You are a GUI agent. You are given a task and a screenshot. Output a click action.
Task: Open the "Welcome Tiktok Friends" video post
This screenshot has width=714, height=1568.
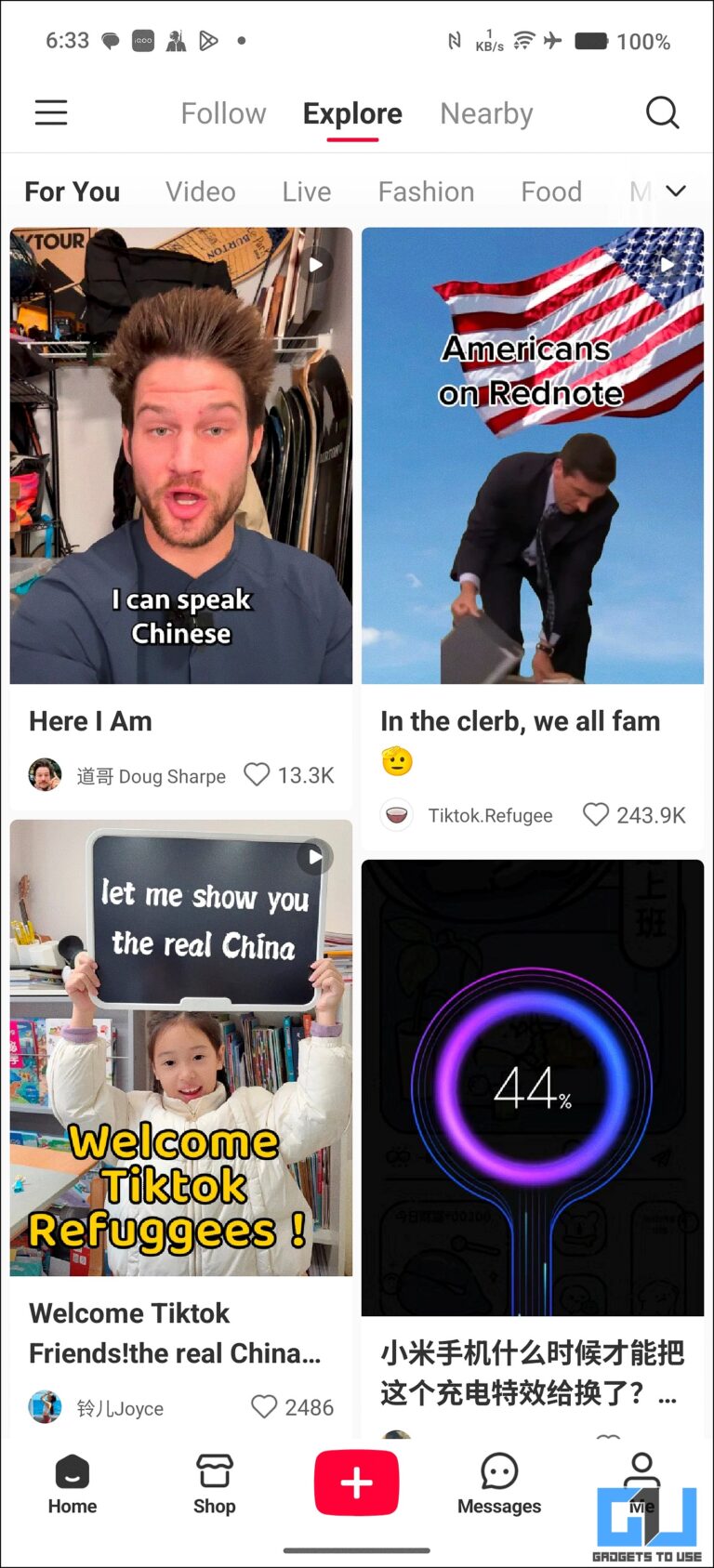pos(181,1048)
